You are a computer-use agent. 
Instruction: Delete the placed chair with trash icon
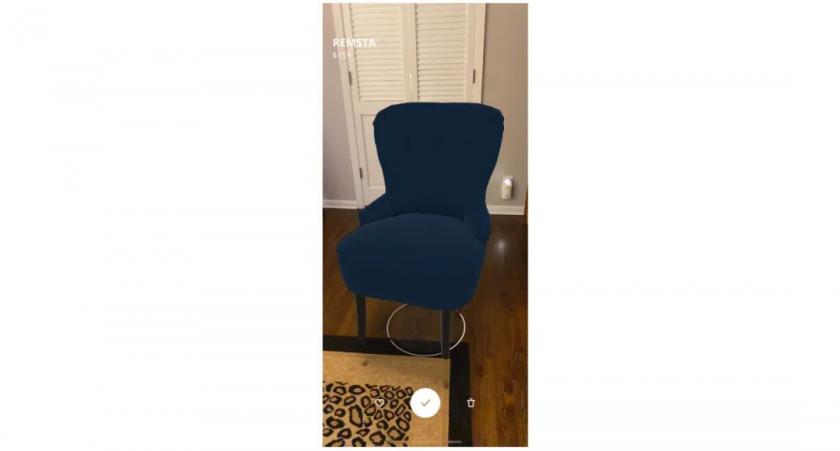coord(471,403)
